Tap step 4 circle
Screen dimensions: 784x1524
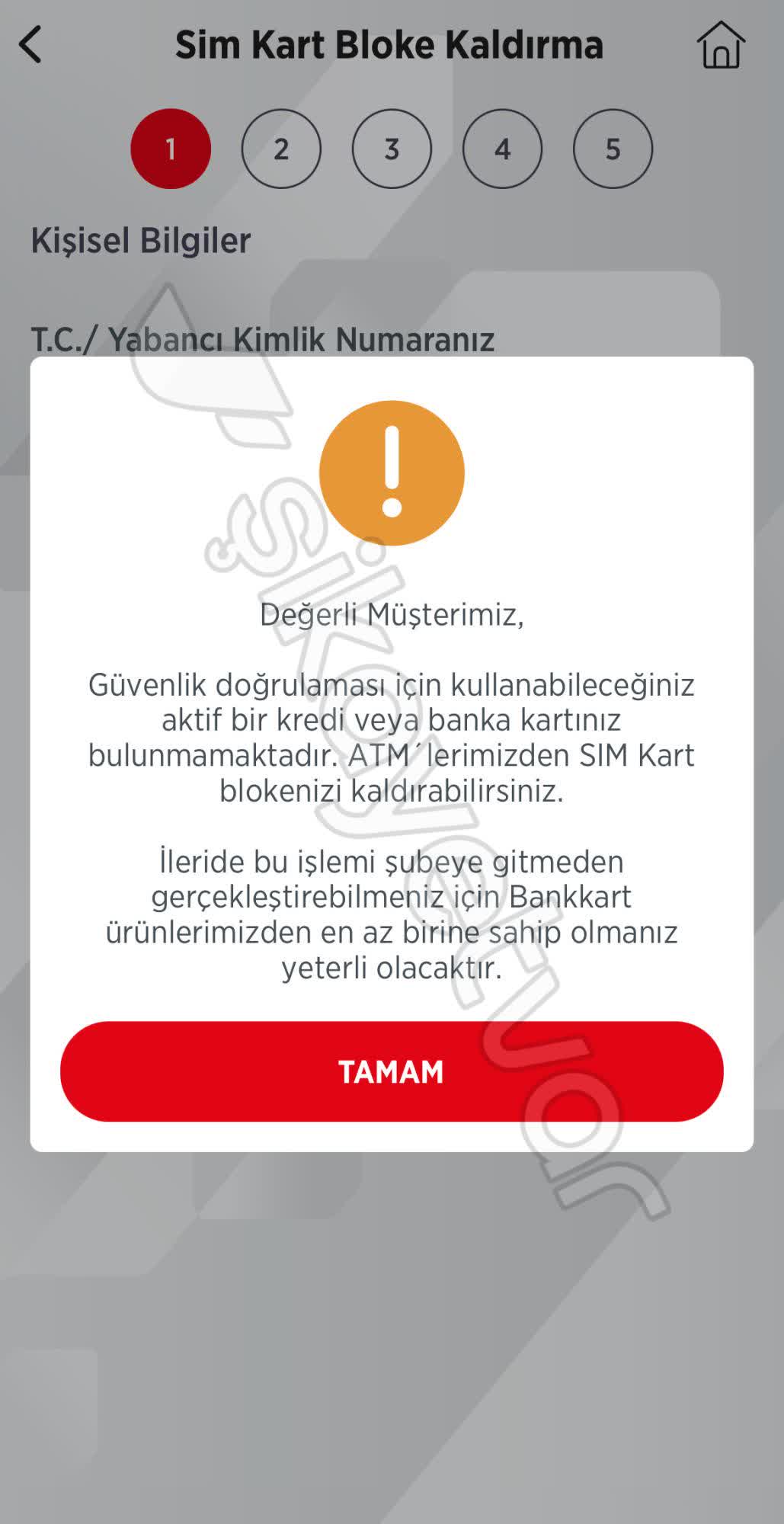click(x=502, y=149)
